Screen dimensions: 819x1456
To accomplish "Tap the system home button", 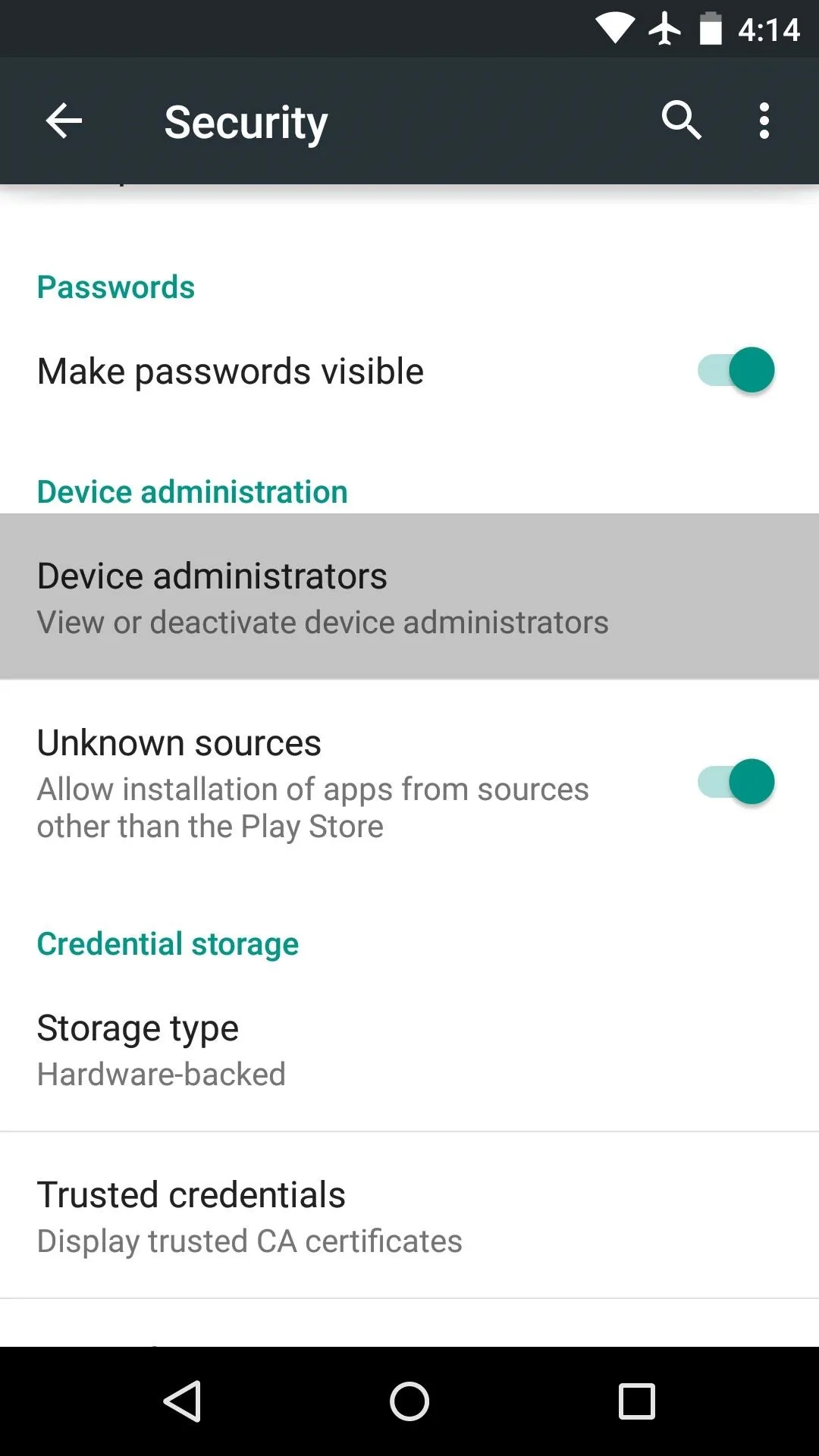I will 409,1401.
